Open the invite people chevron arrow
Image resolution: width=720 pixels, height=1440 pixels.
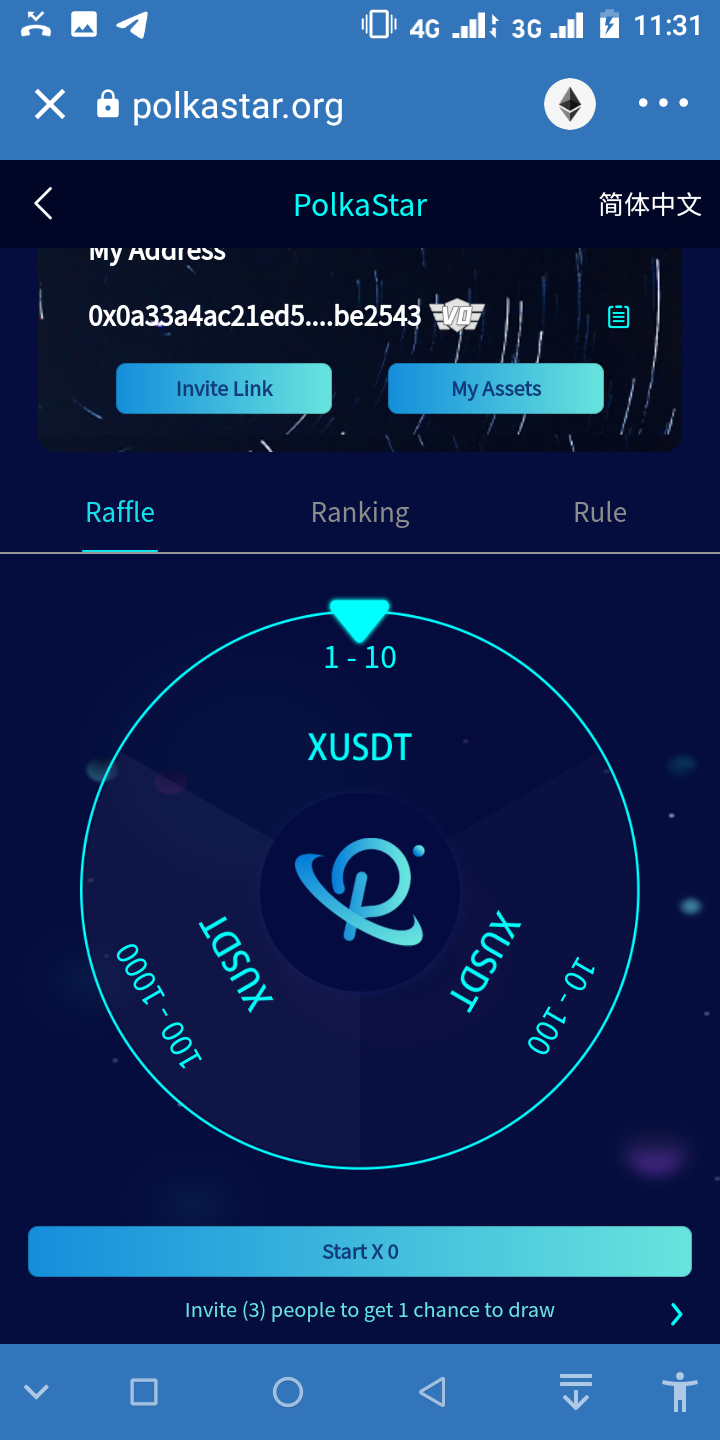click(676, 1313)
